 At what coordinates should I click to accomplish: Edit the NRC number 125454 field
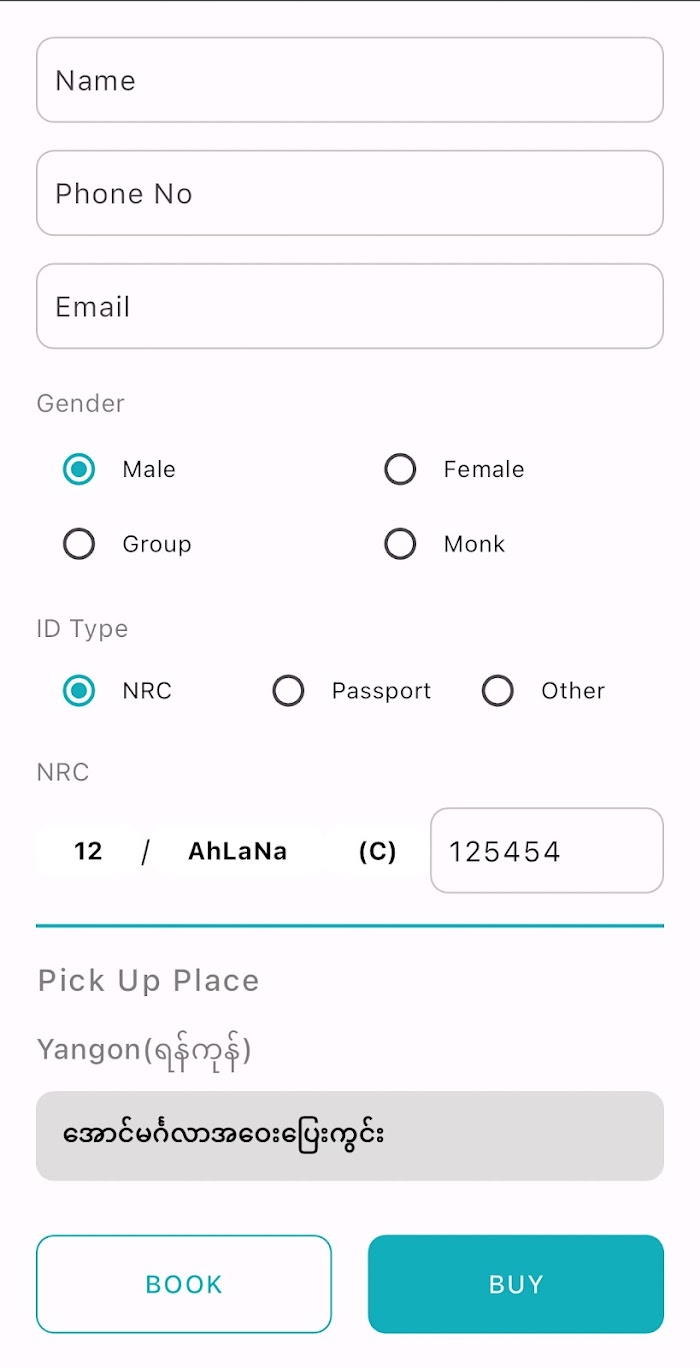[547, 850]
